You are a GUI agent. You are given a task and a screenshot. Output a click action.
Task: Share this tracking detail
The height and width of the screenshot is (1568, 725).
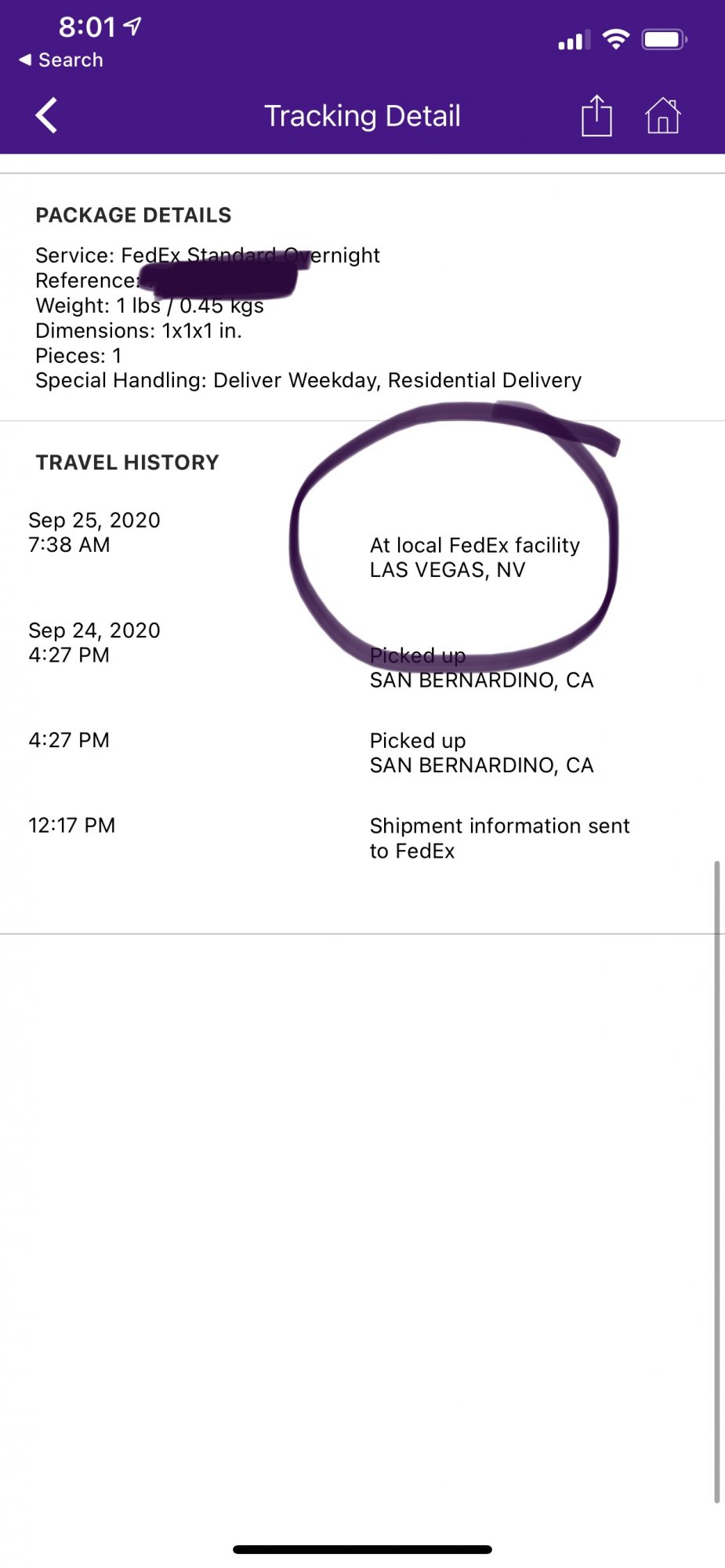596,115
